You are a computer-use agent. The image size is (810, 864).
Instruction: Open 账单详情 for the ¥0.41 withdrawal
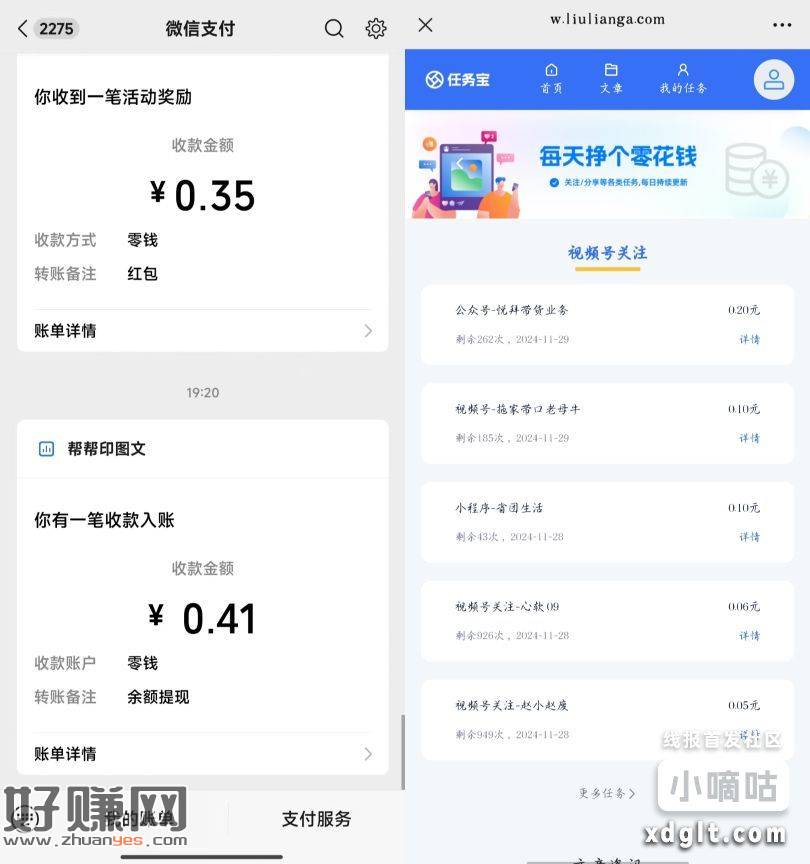[202, 754]
